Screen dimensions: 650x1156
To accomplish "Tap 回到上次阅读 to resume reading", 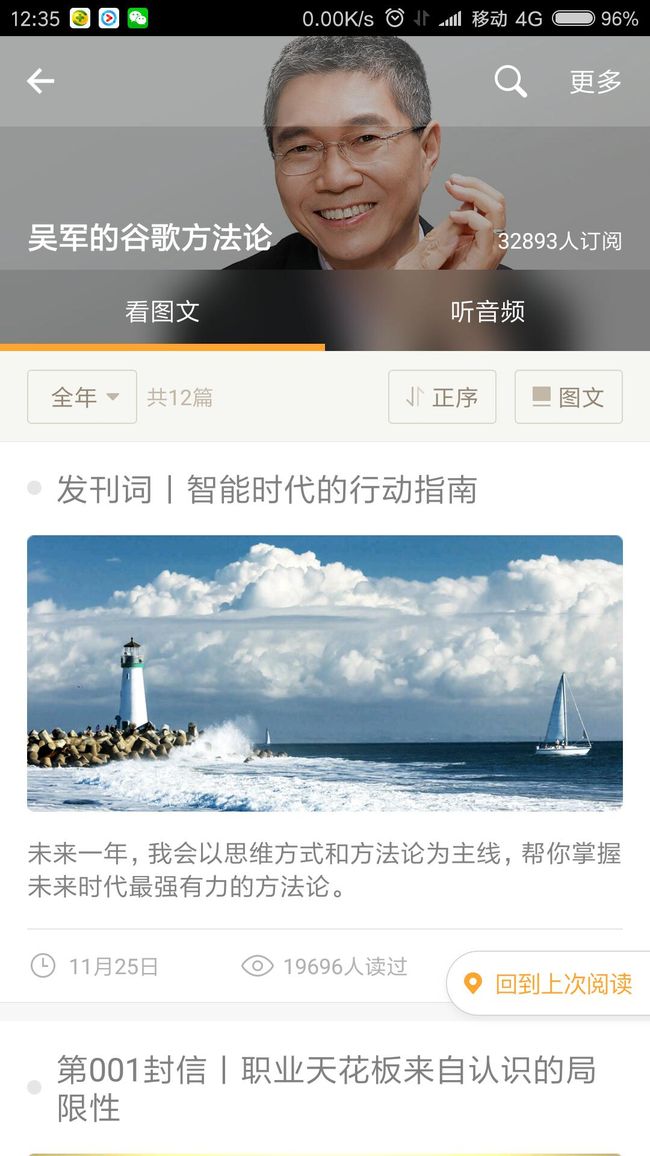I will pos(549,983).
